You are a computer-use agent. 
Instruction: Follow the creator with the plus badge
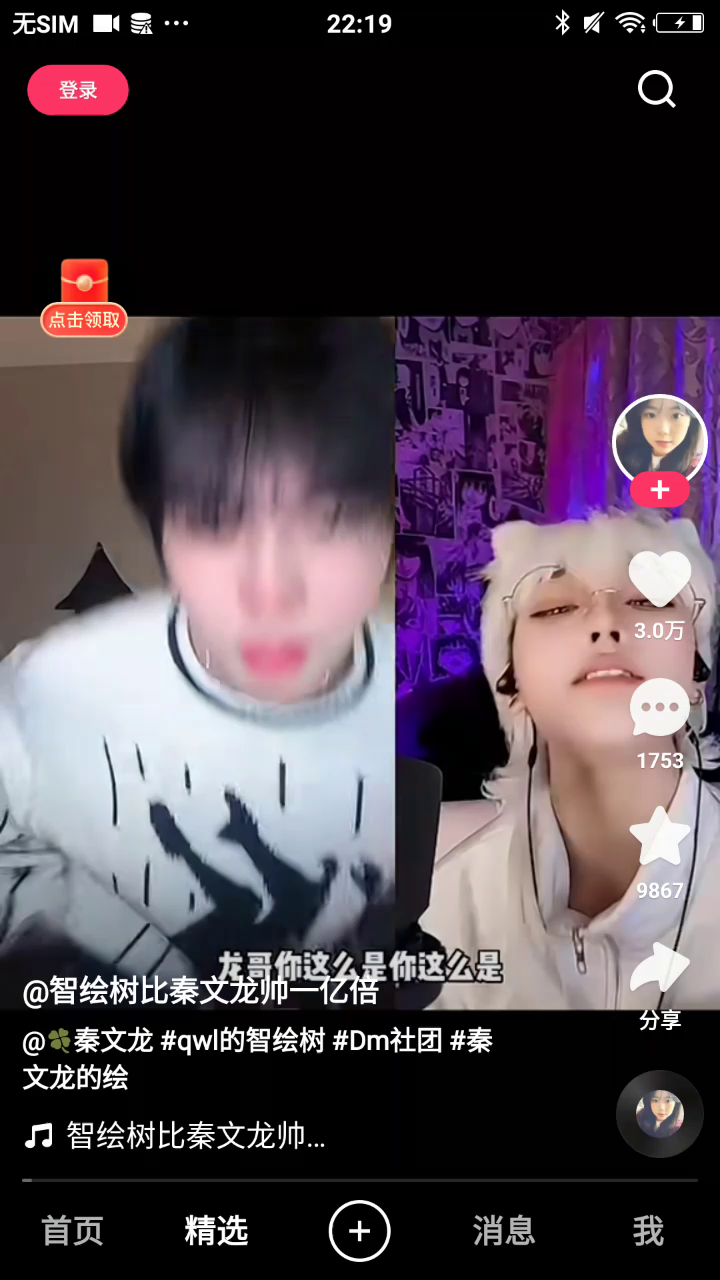(659, 490)
